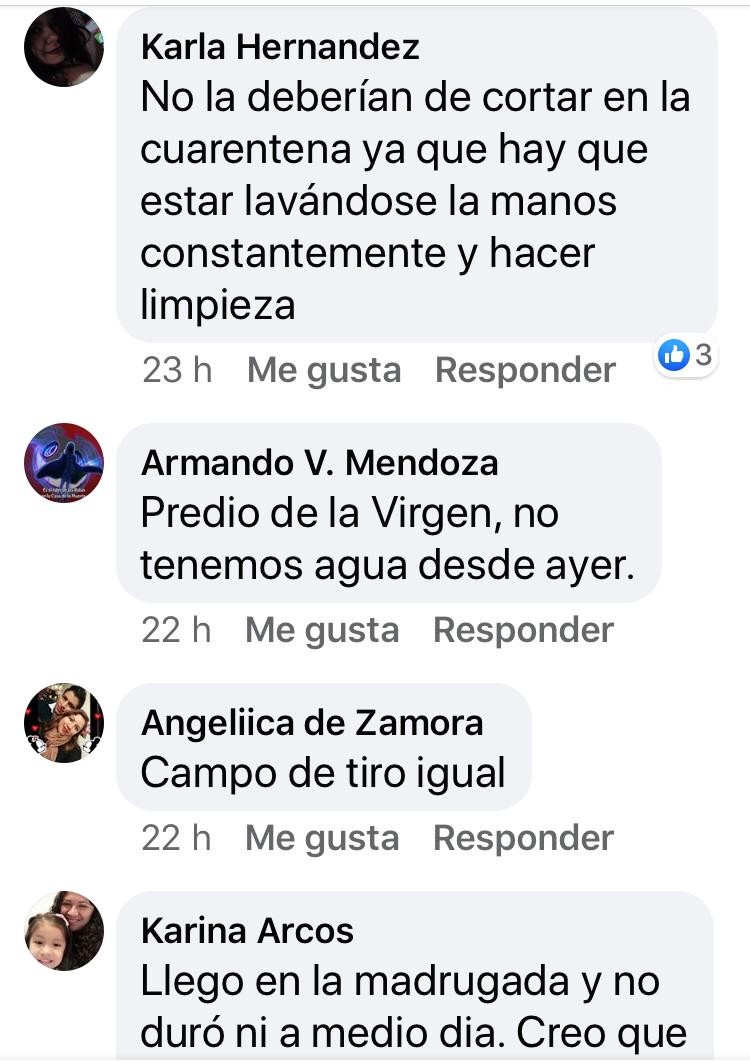
Task: Reply to Karla Hernandez's comment
Action: coord(525,370)
